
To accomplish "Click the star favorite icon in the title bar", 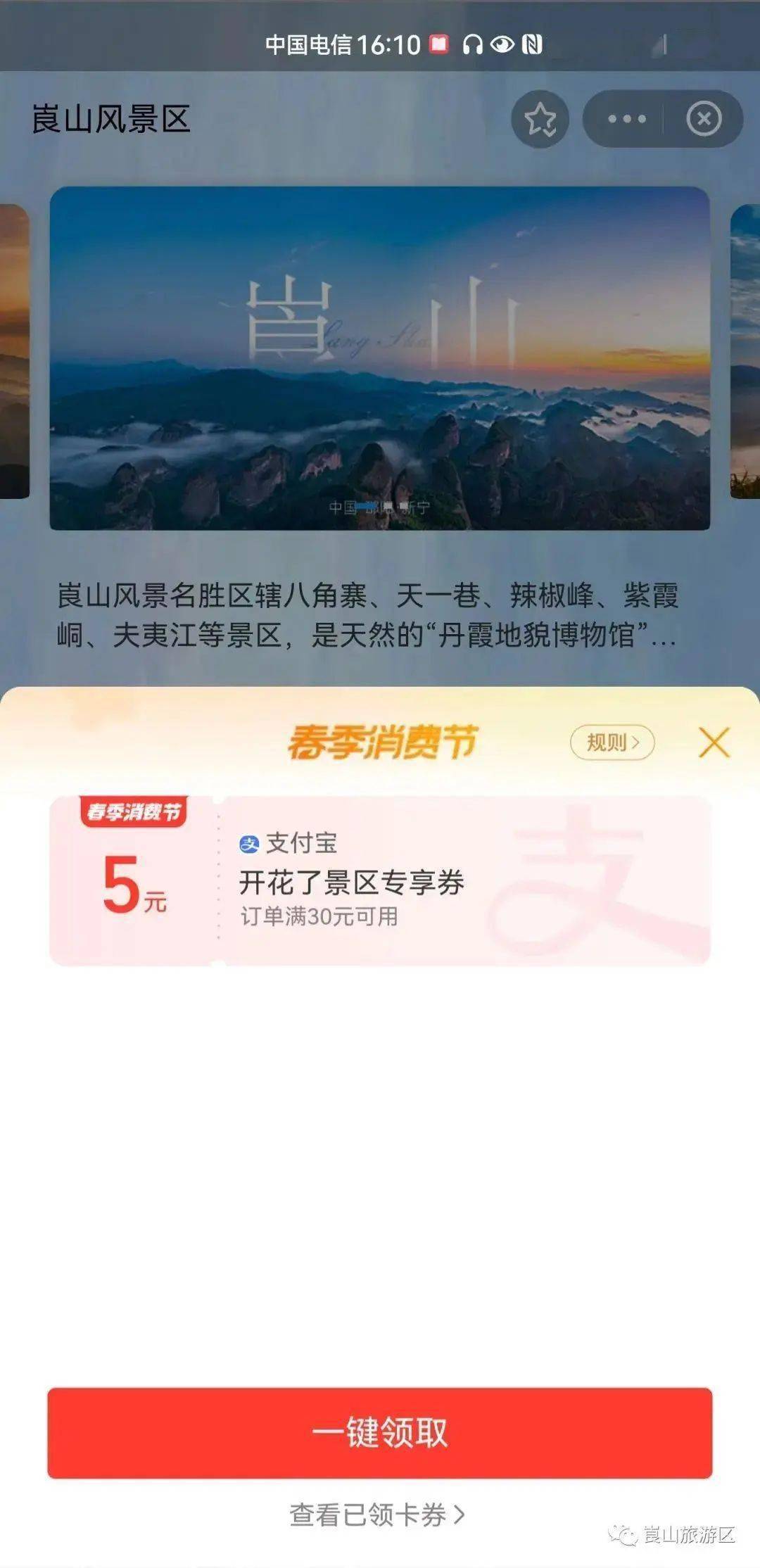I will click(x=540, y=120).
